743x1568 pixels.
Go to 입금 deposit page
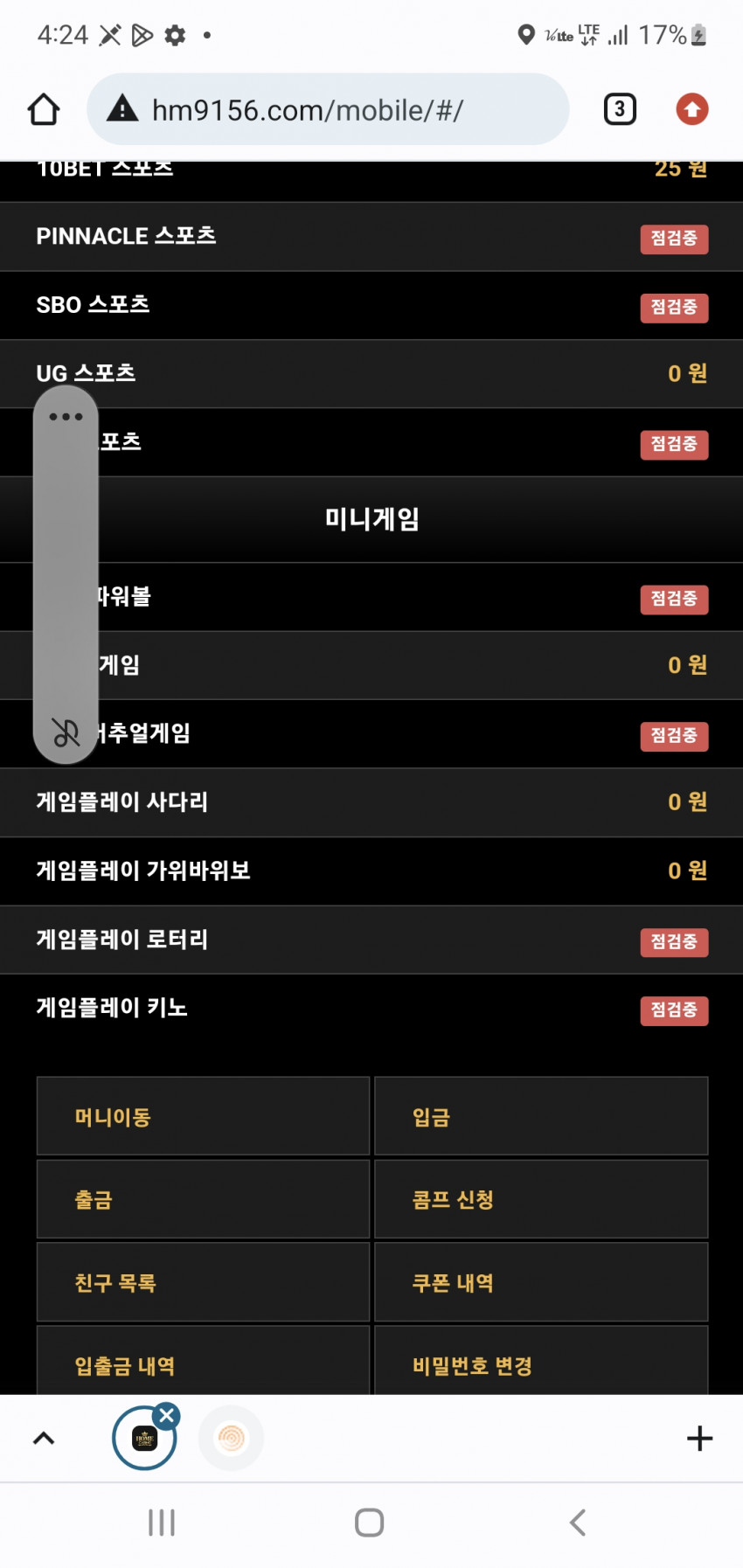coord(540,1116)
